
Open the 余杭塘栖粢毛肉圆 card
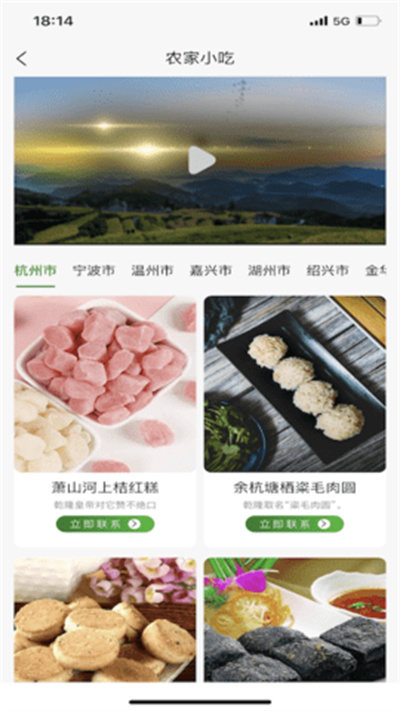click(x=295, y=421)
